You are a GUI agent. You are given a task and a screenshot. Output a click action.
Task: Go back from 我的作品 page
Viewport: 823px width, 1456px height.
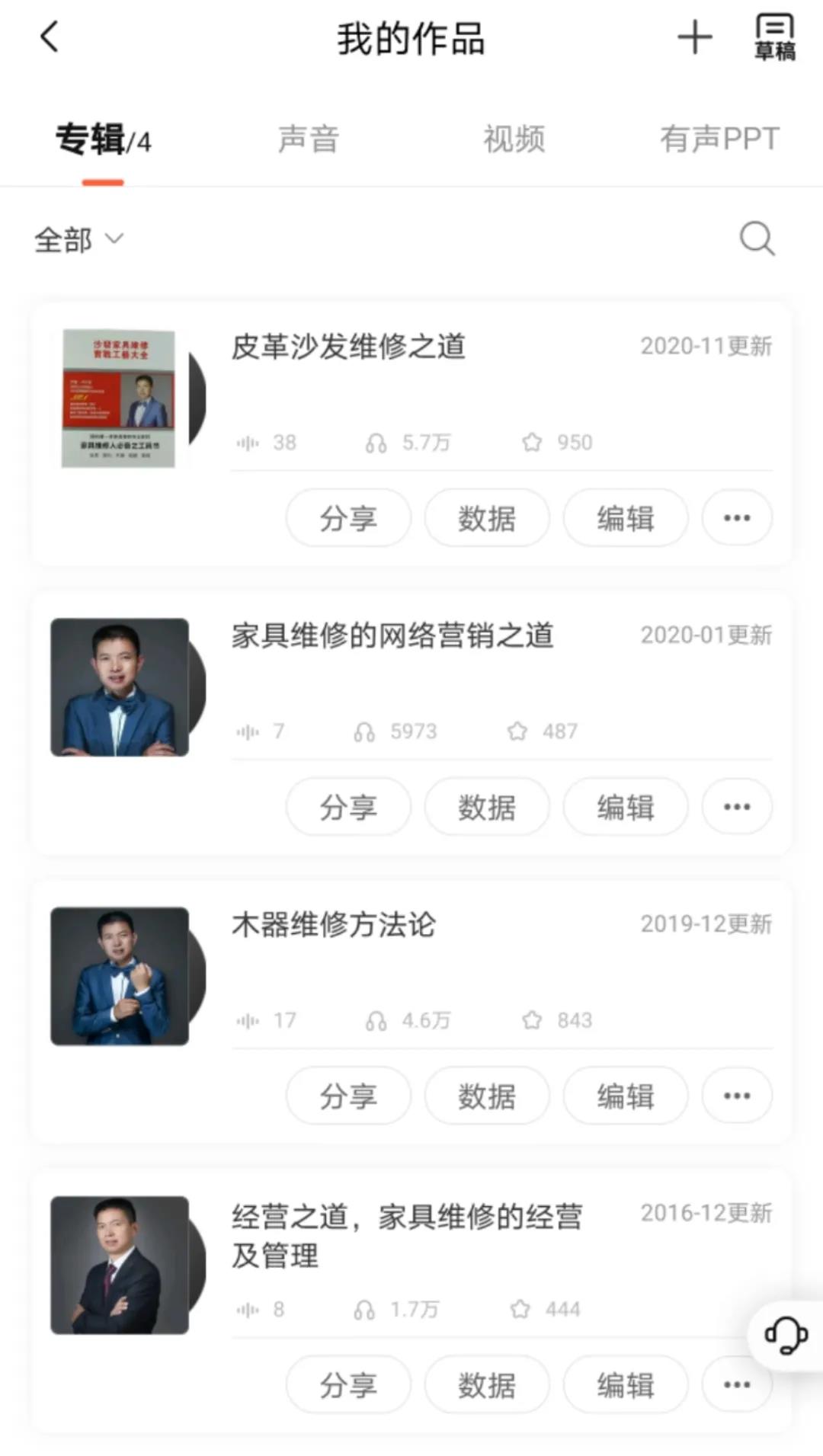pos(50,37)
